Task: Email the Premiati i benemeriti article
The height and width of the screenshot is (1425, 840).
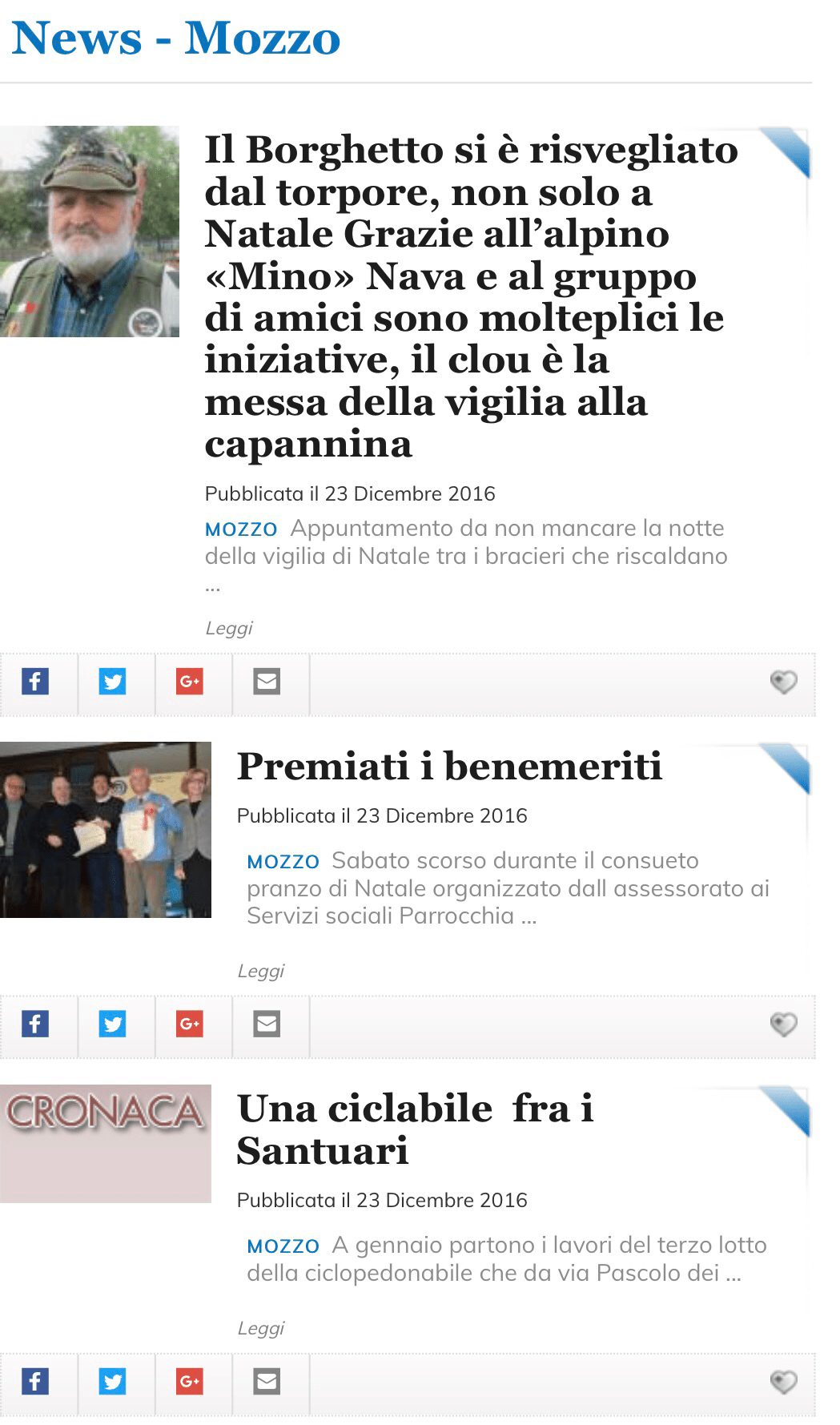Action: pos(267,1024)
